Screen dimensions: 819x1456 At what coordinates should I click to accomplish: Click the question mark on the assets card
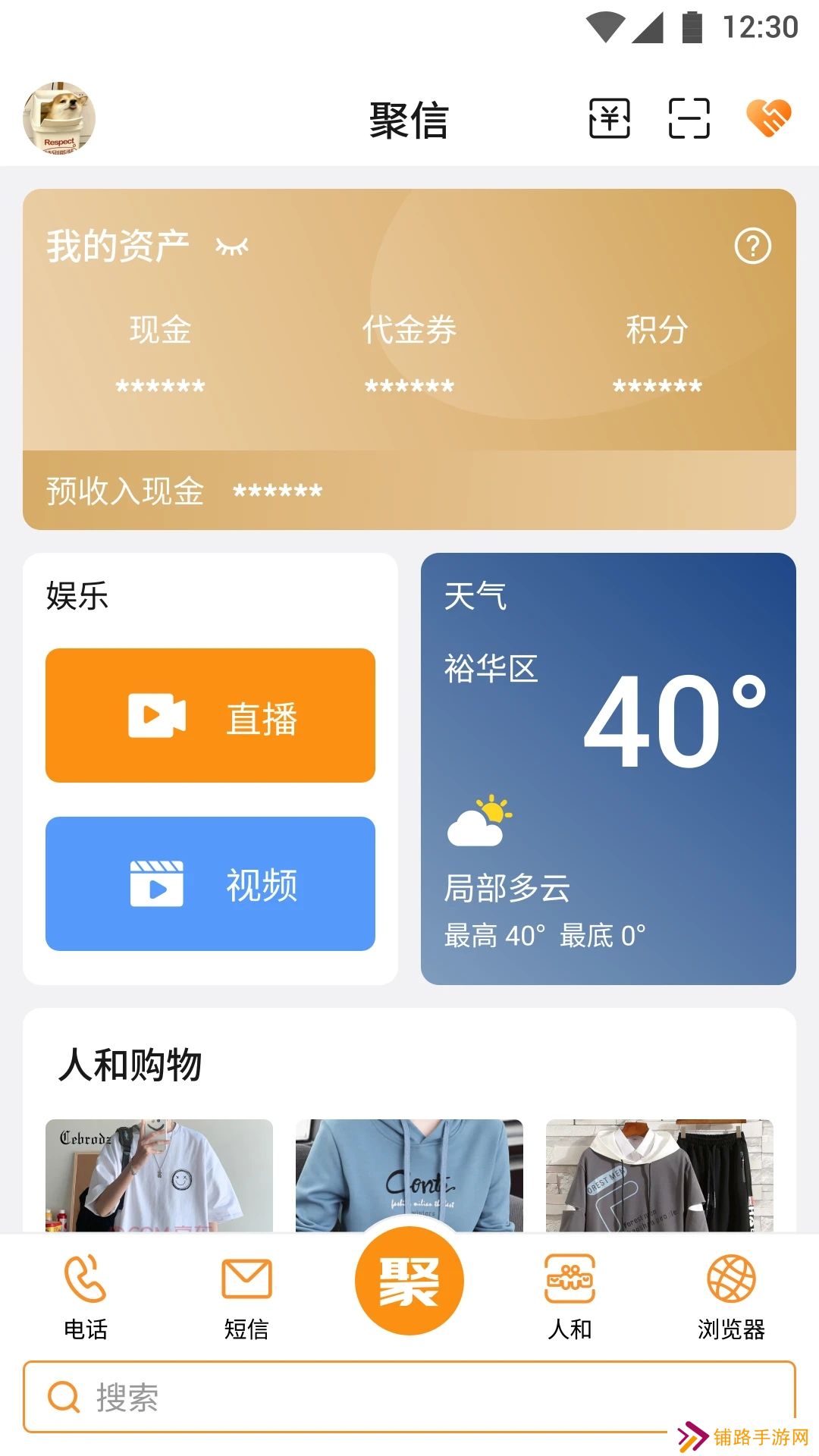753,246
